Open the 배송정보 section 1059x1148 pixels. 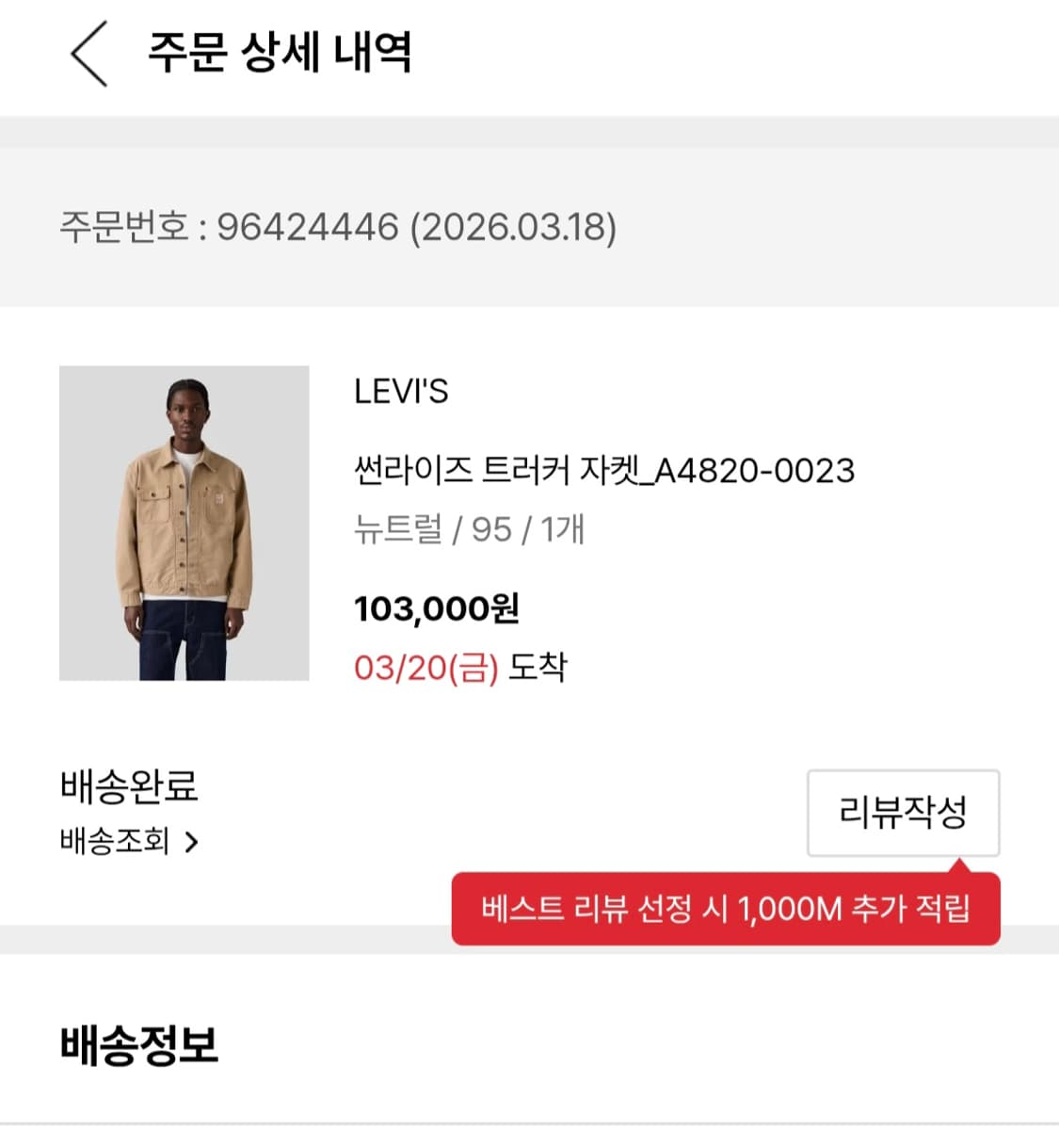tap(137, 1043)
